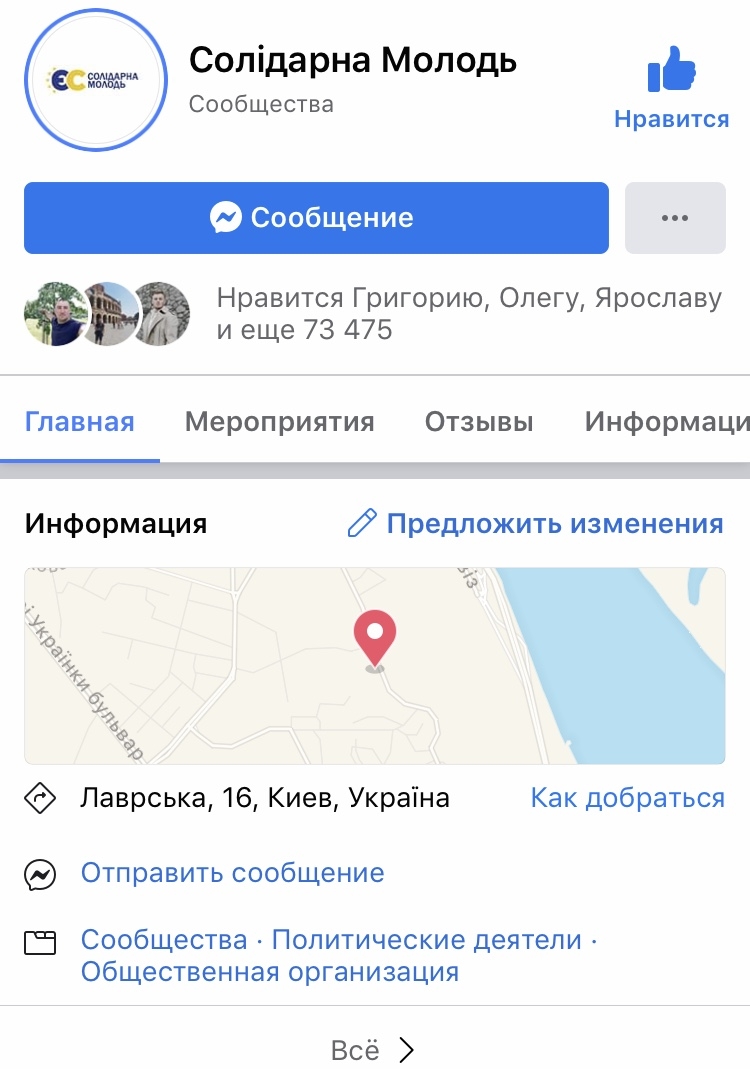The height and width of the screenshot is (1069, 750).
Task: Open the Общественная организация category
Action: 269,972
